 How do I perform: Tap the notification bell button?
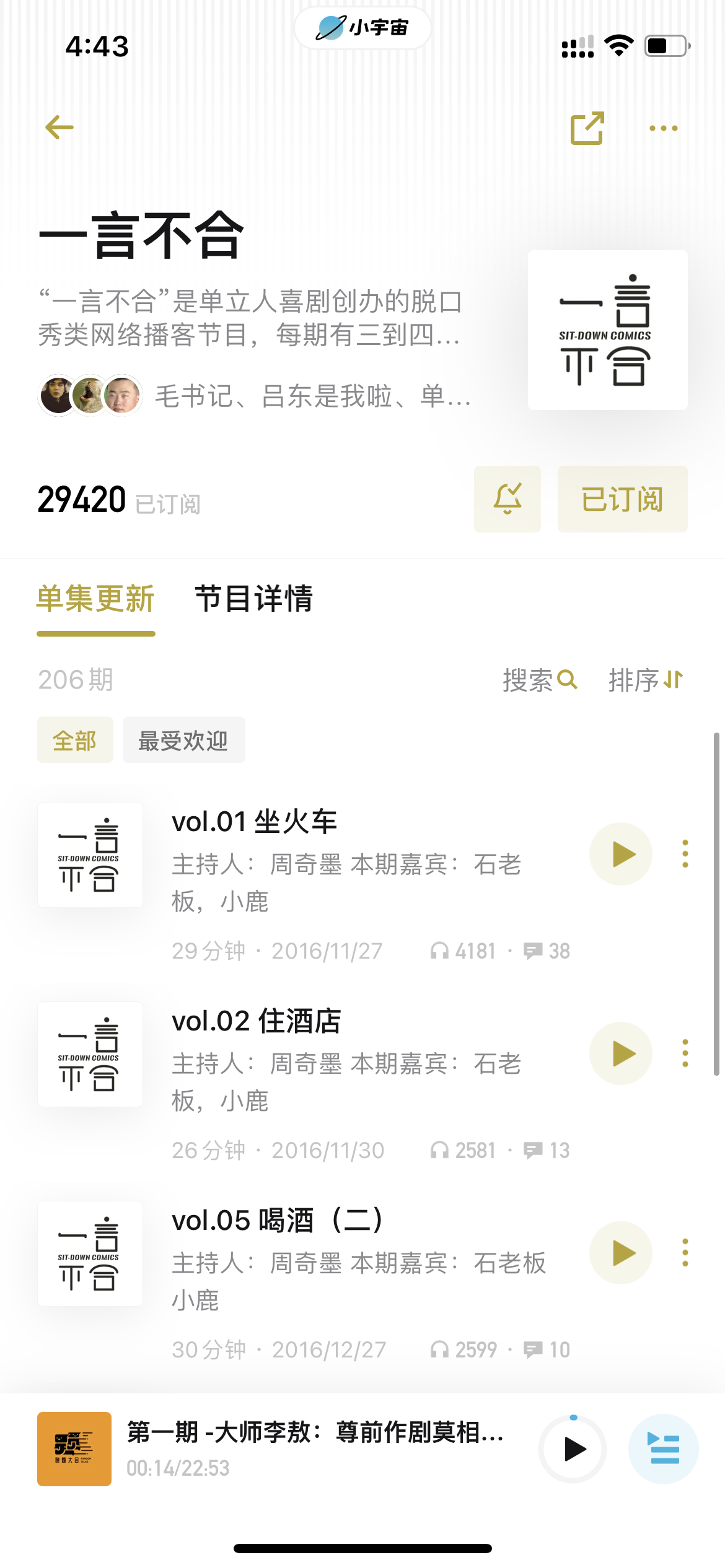pyautogui.click(x=507, y=499)
